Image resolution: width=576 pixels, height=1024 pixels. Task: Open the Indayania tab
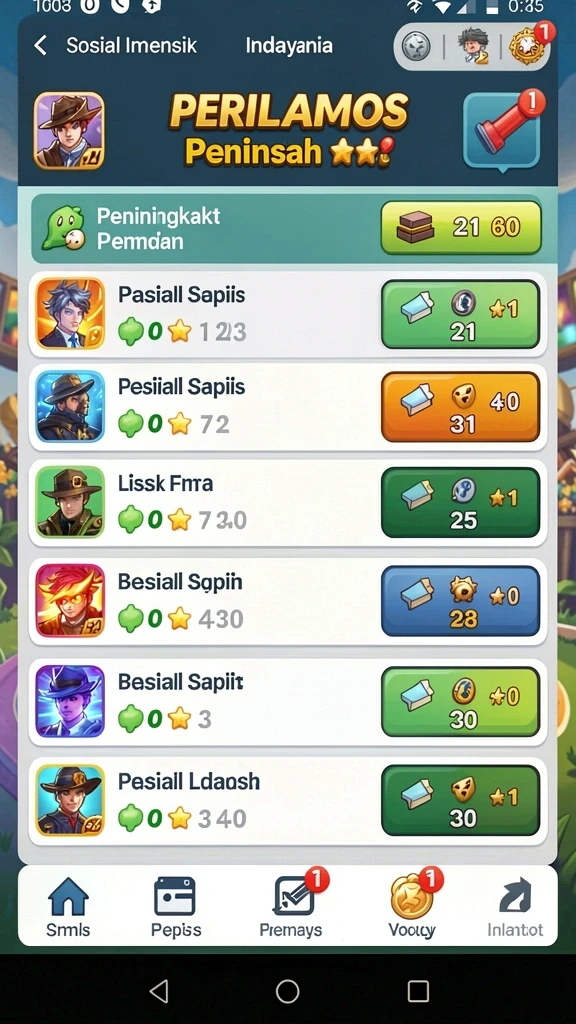289,46
